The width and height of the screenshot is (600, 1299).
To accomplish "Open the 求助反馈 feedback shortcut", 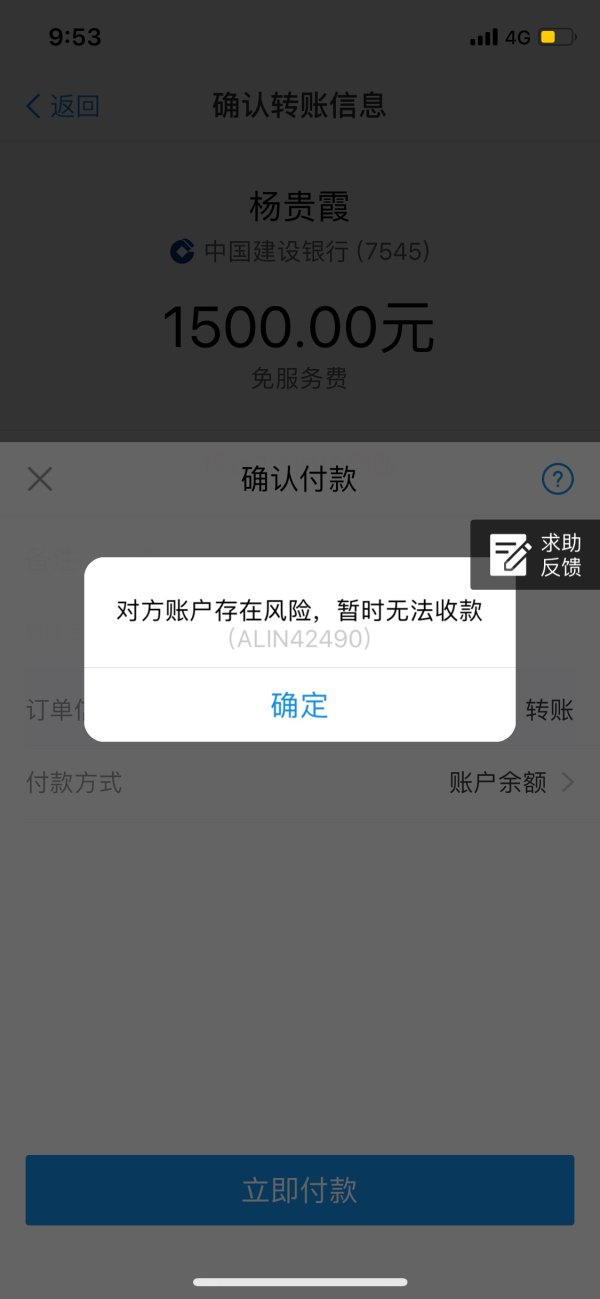I will [x=536, y=555].
